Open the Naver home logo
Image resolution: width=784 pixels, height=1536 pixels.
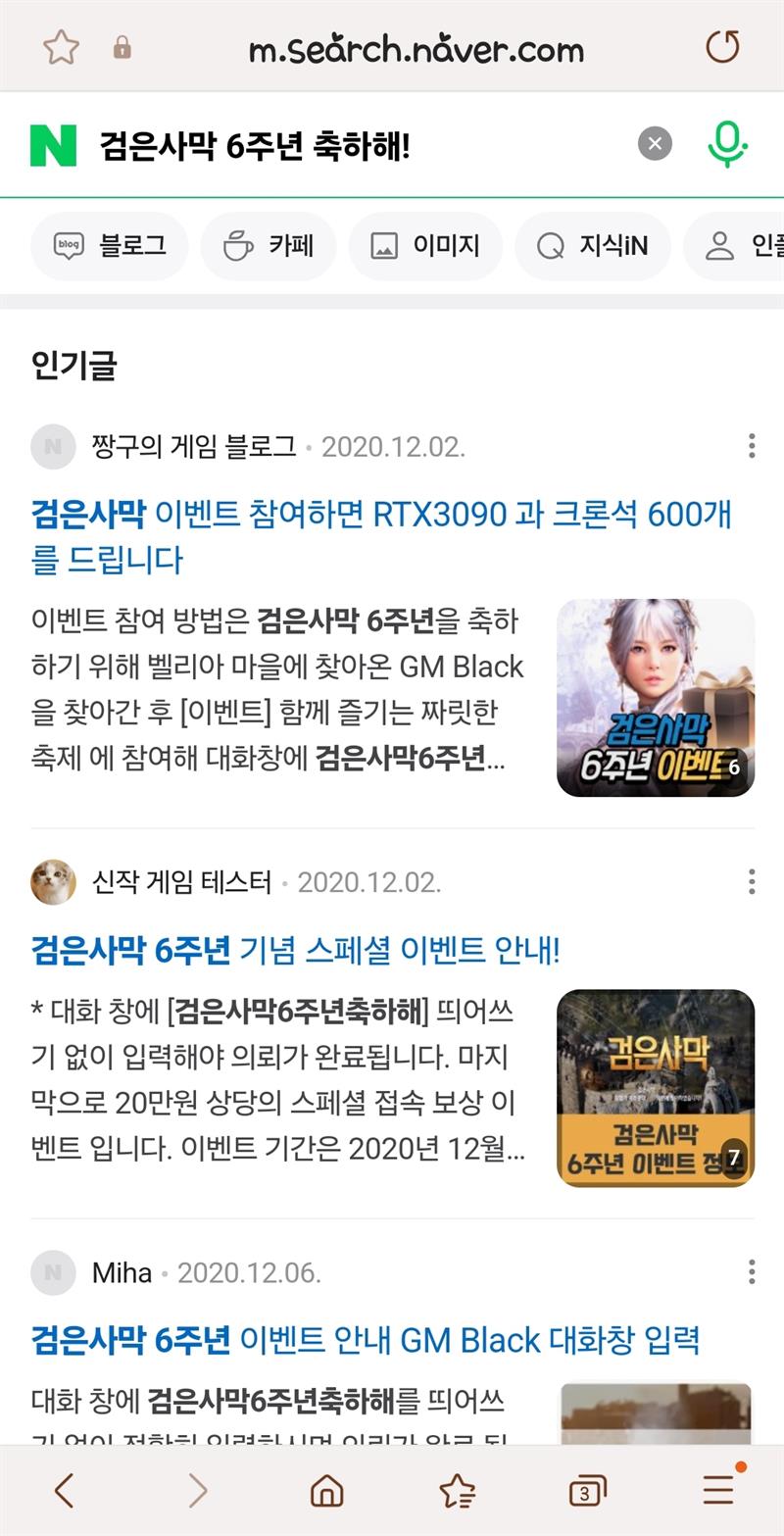pyautogui.click(x=53, y=146)
